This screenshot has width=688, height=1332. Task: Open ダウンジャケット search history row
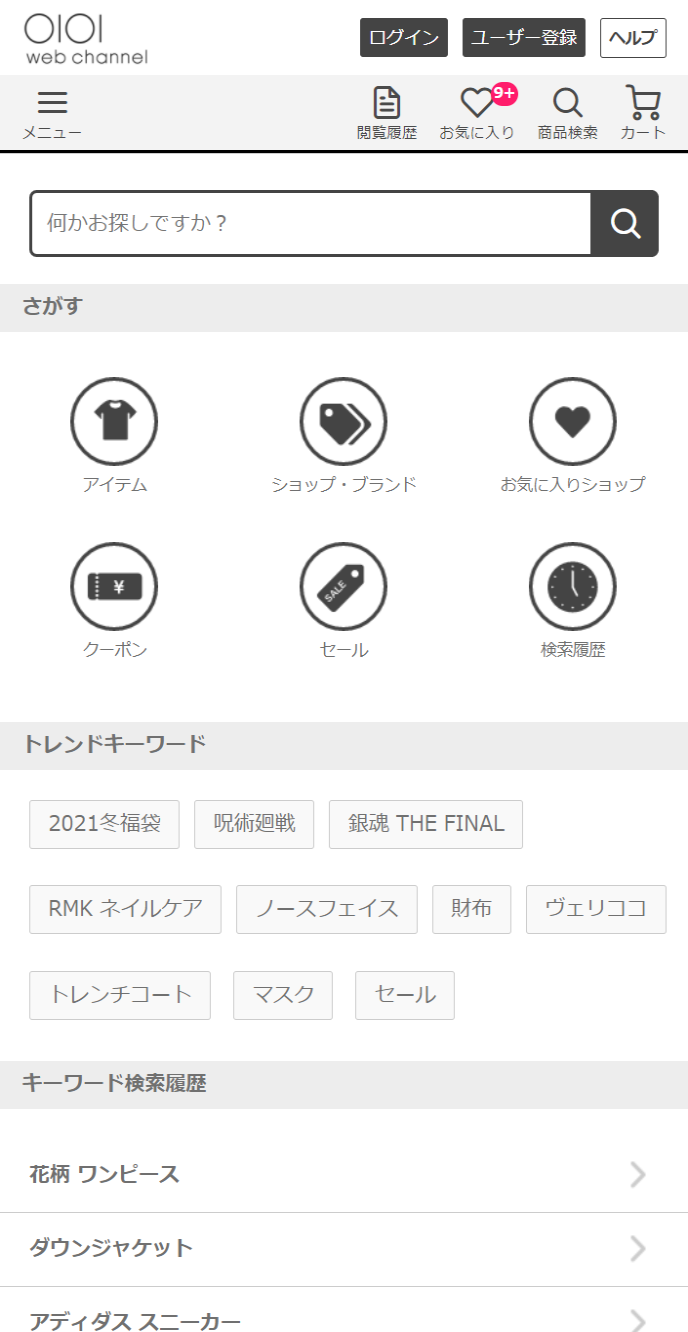click(x=343, y=1249)
